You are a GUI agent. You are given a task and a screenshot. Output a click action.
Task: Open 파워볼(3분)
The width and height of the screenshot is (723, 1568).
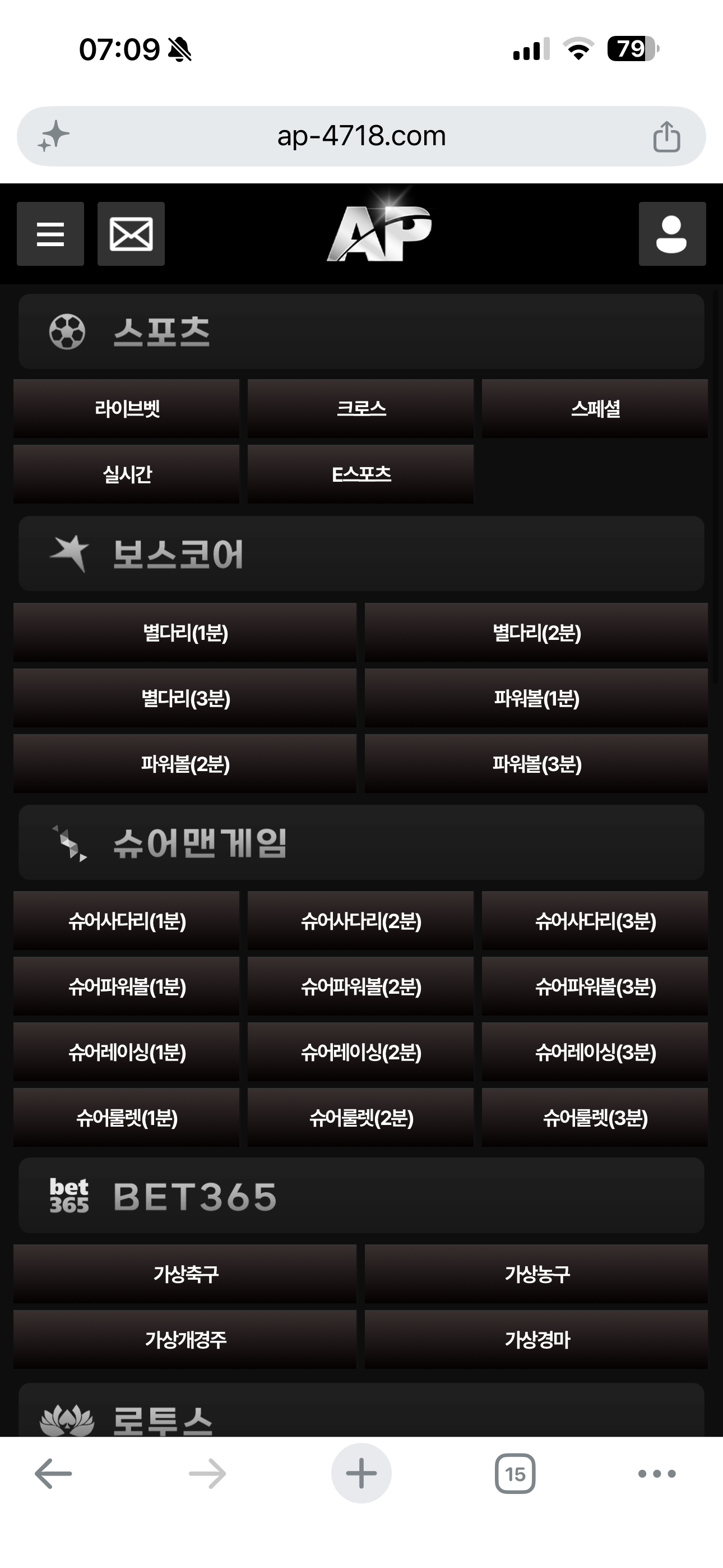click(x=536, y=763)
